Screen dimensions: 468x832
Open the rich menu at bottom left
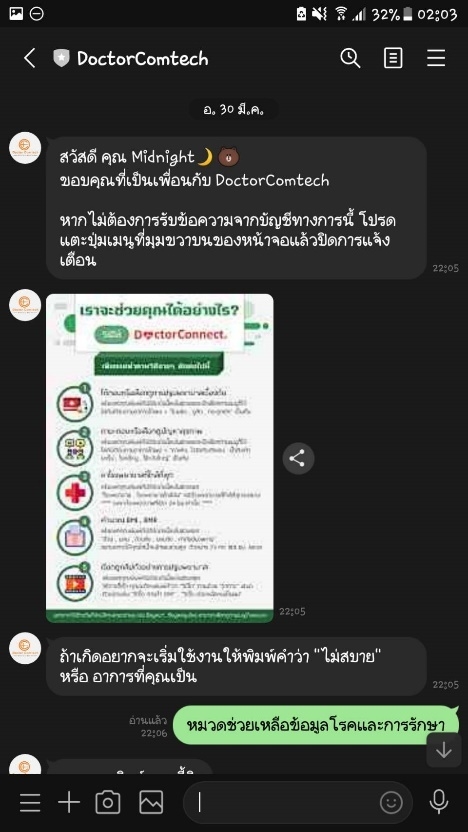(30, 802)
